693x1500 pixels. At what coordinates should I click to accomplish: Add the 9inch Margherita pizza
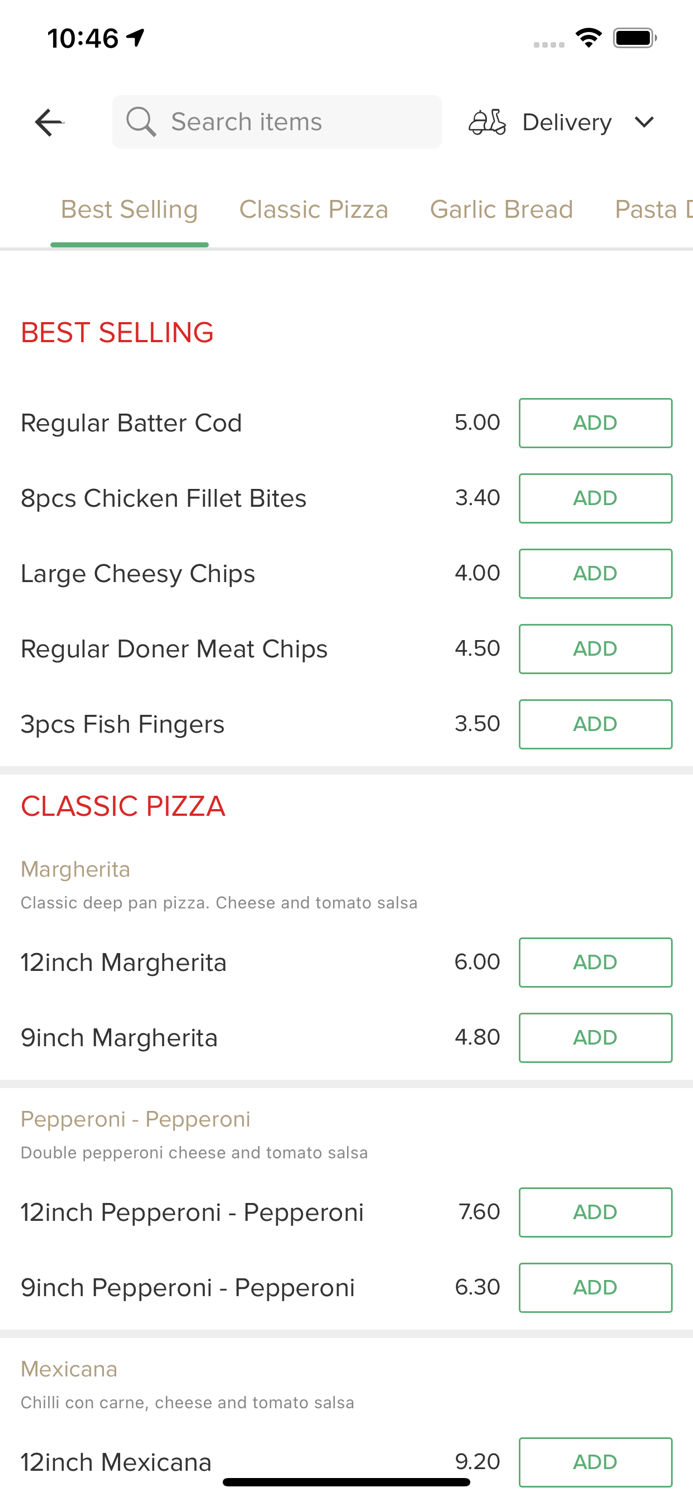595,1037
